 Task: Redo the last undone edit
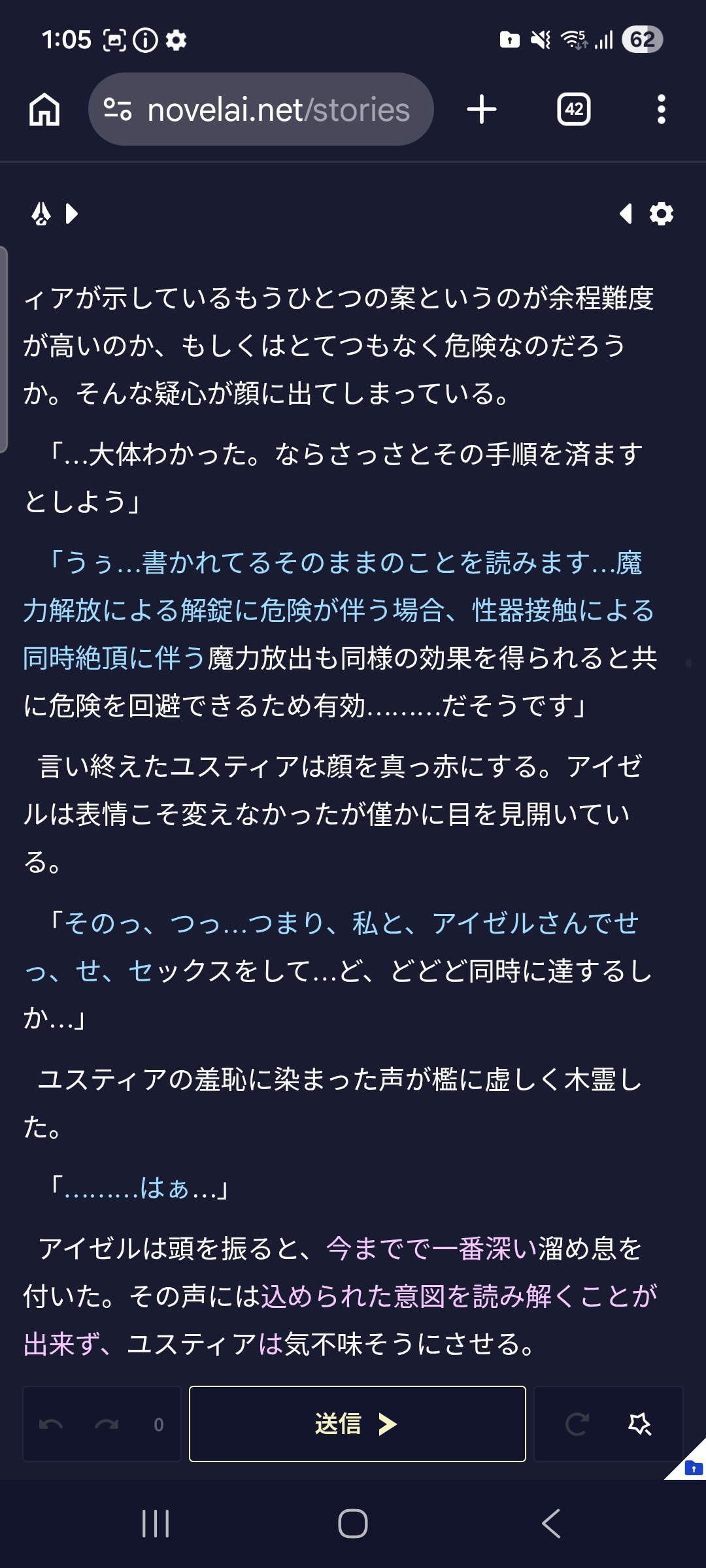[107, 1424]
